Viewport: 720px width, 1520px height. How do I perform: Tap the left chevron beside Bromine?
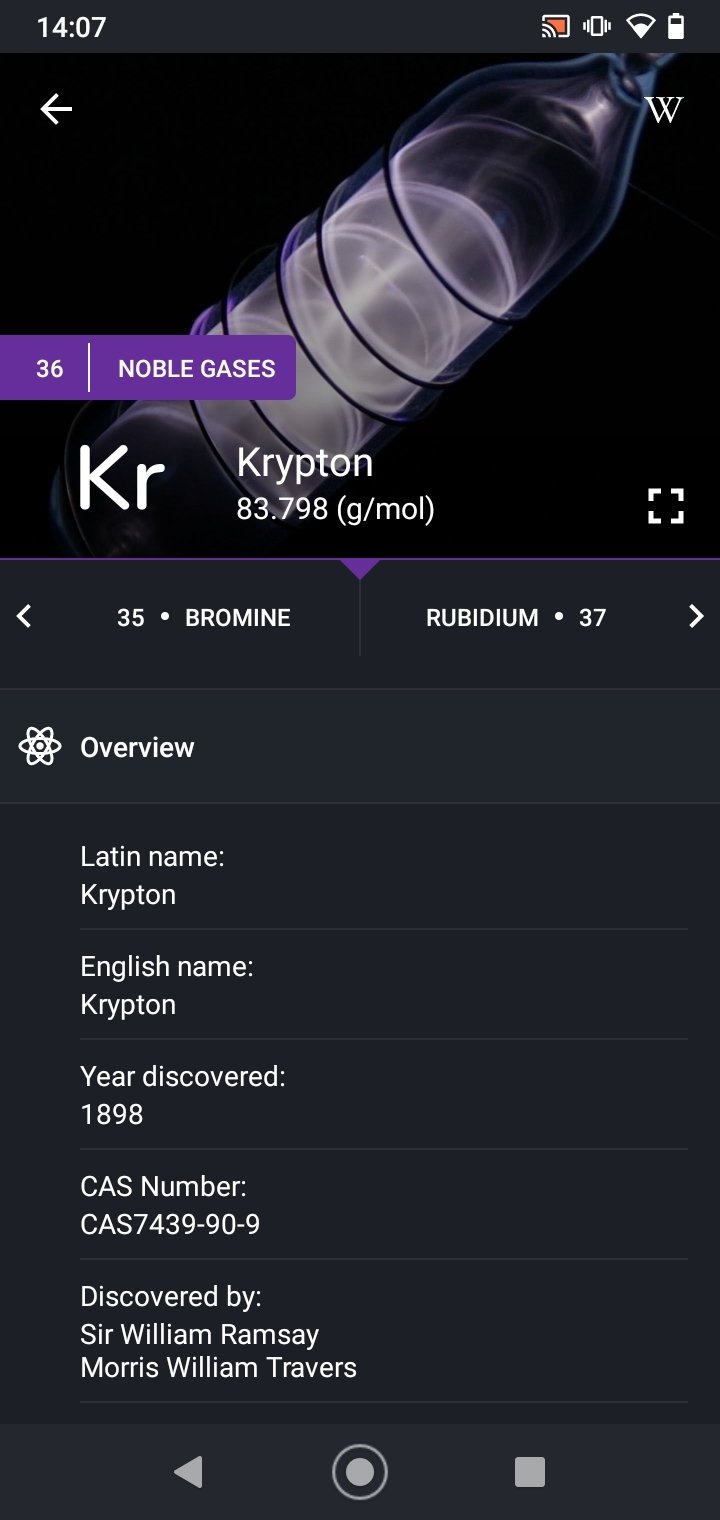[25, 617]
